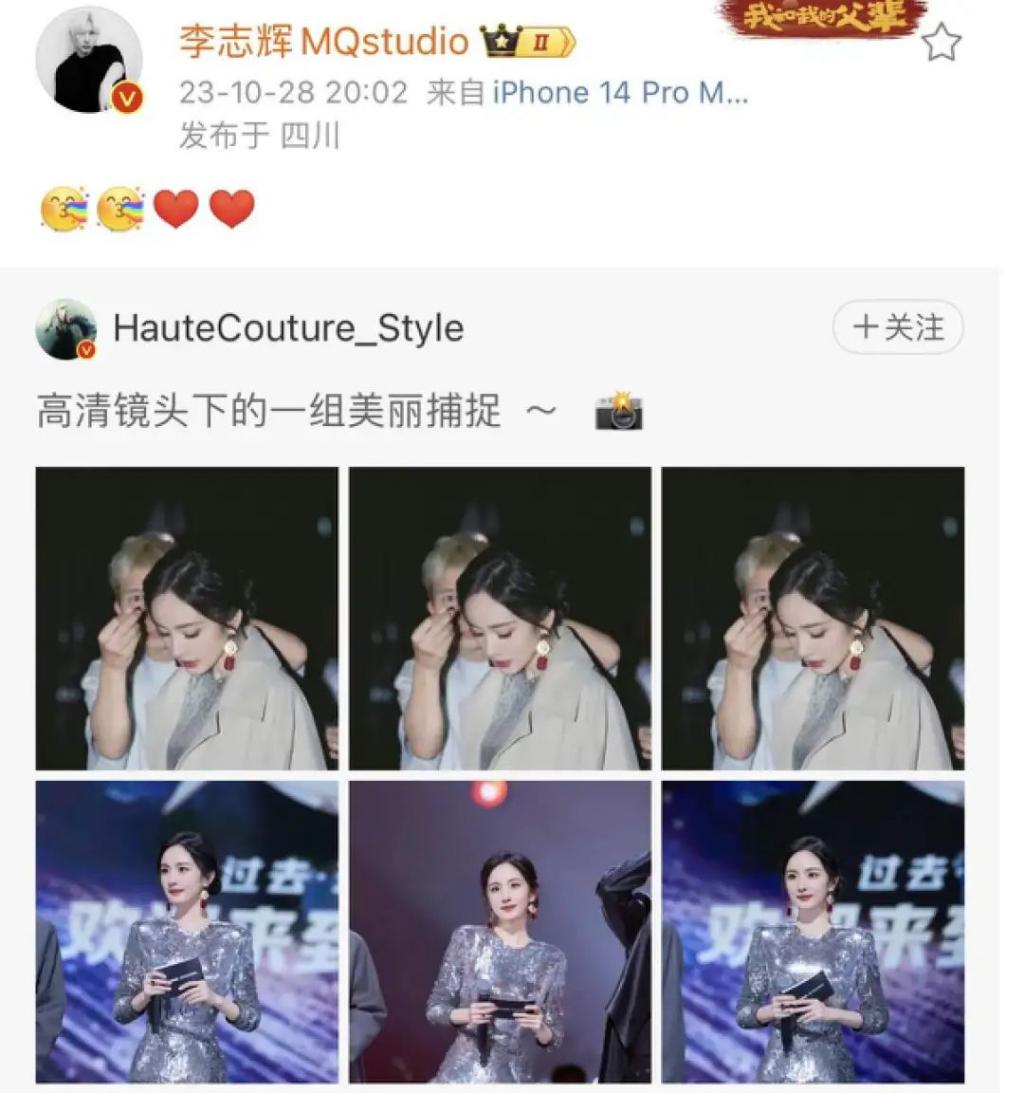Open the photo with the red stage background
1024x1093 pixels.
pyautogui.click(x=500, y=932)
